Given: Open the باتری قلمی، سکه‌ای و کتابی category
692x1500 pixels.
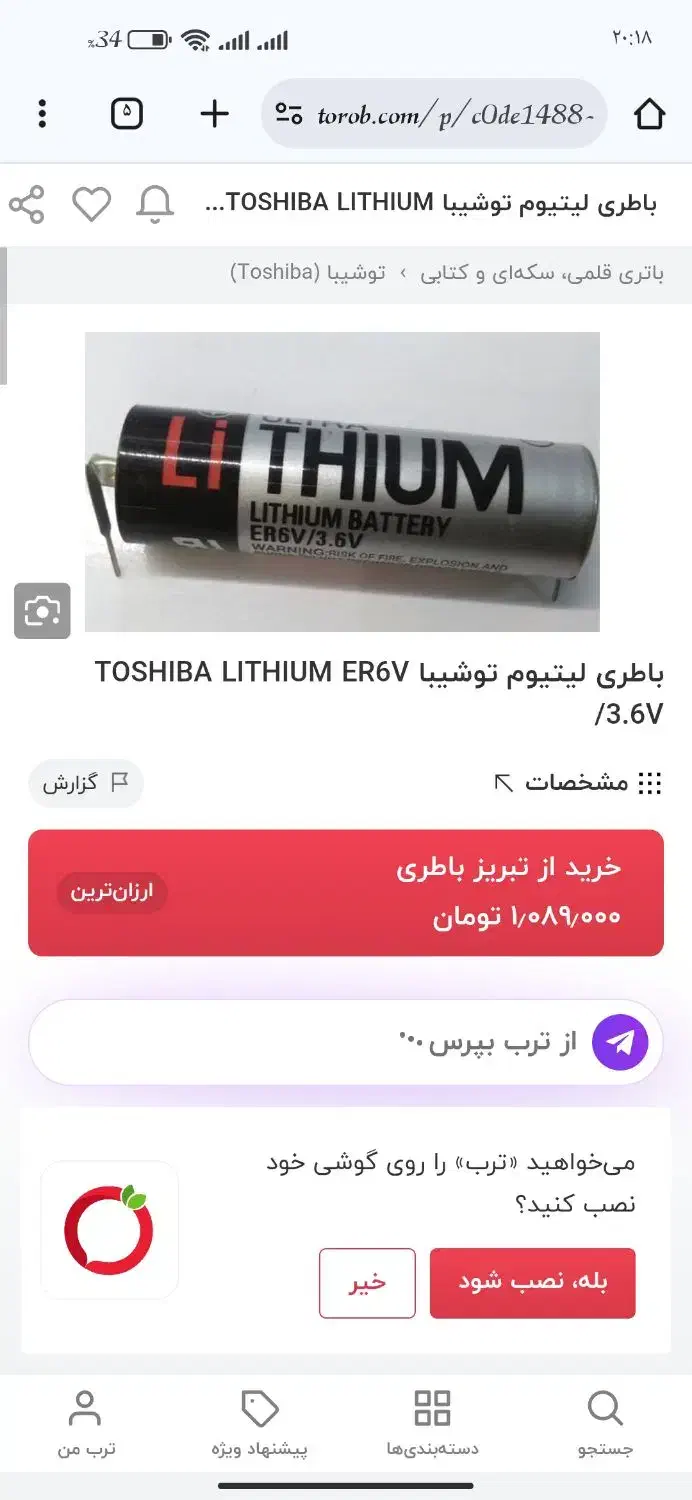Looking at the screenshot, I should (x=540, y=273).
